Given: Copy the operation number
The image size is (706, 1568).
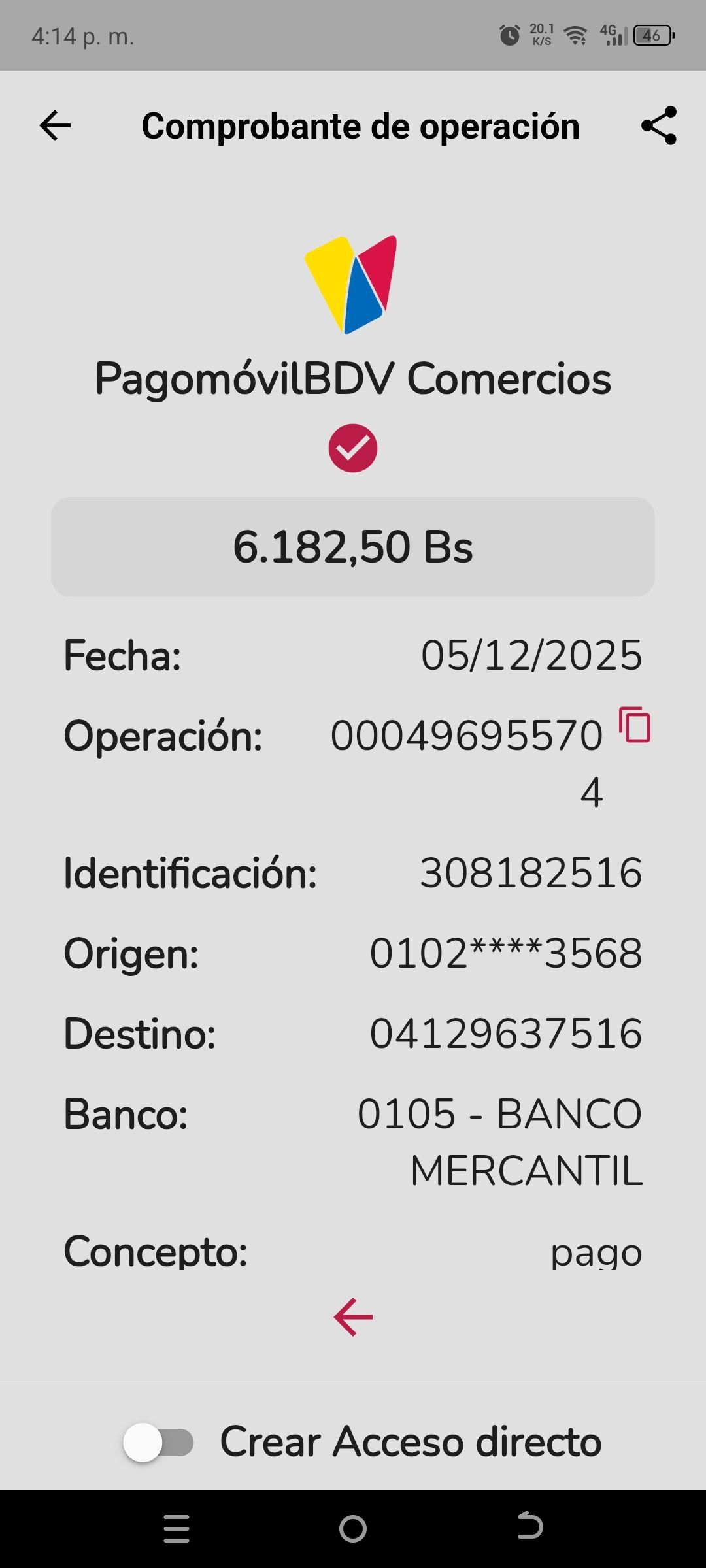Looking at the screenshot, I should coord(635,725).
